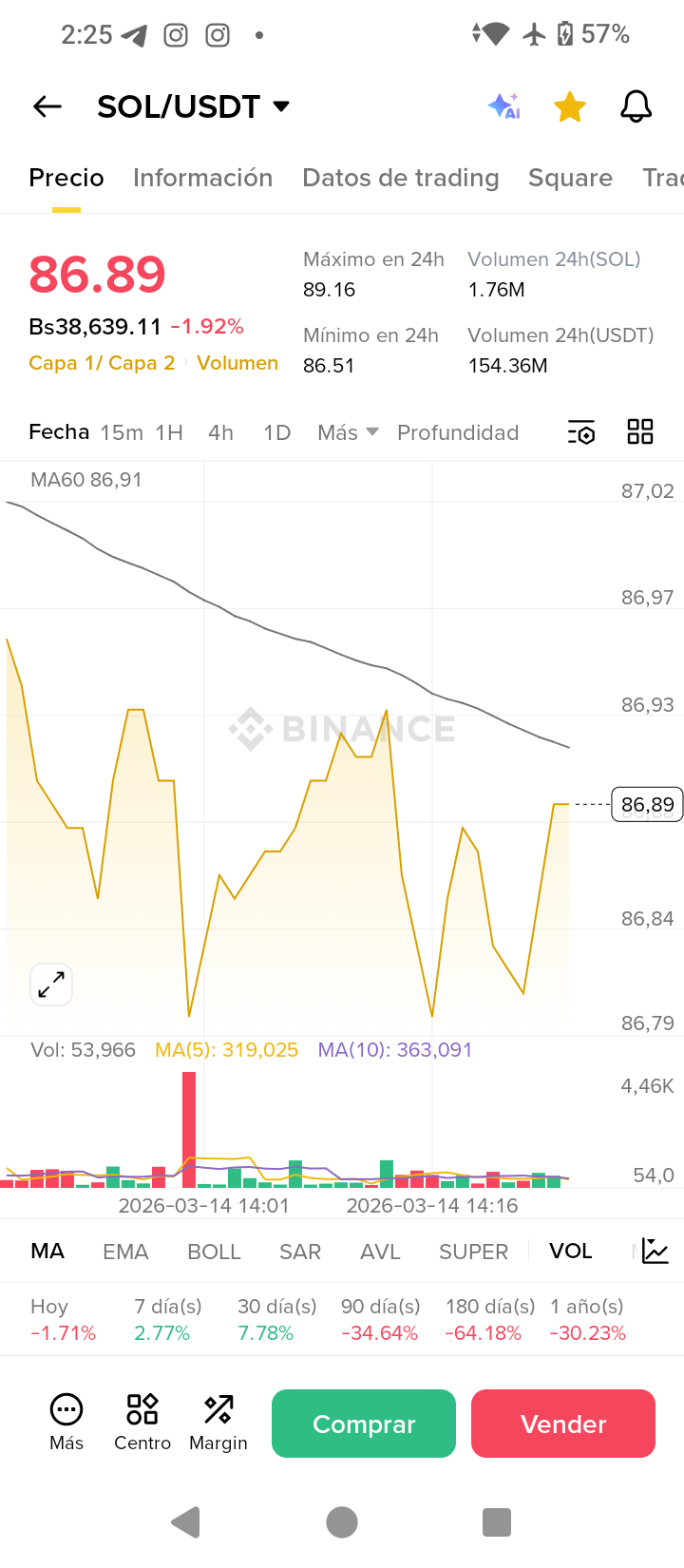Open Margin trading
684x1568 pixels.
point(218,1422)
